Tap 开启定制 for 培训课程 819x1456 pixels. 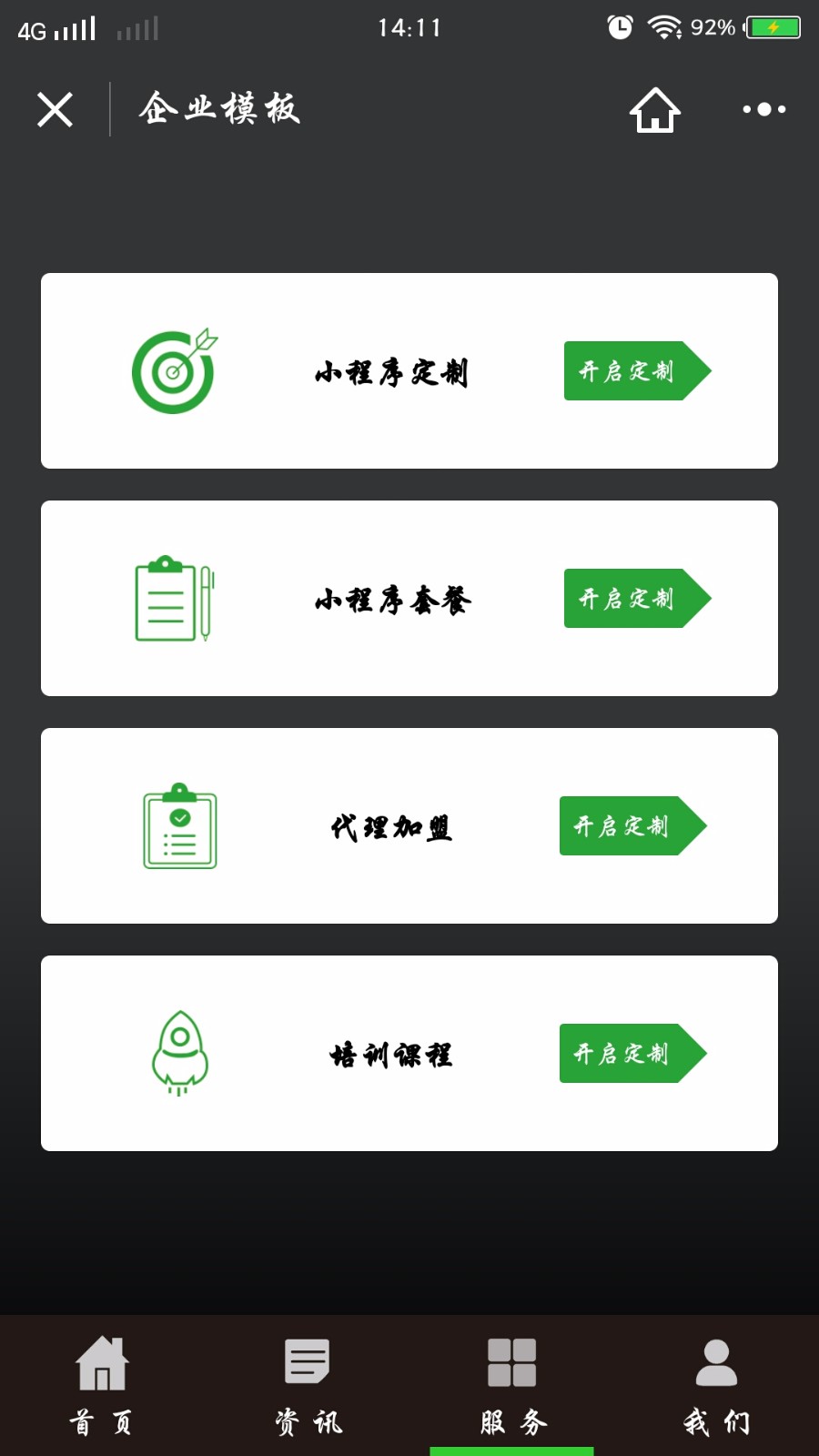632,1054
